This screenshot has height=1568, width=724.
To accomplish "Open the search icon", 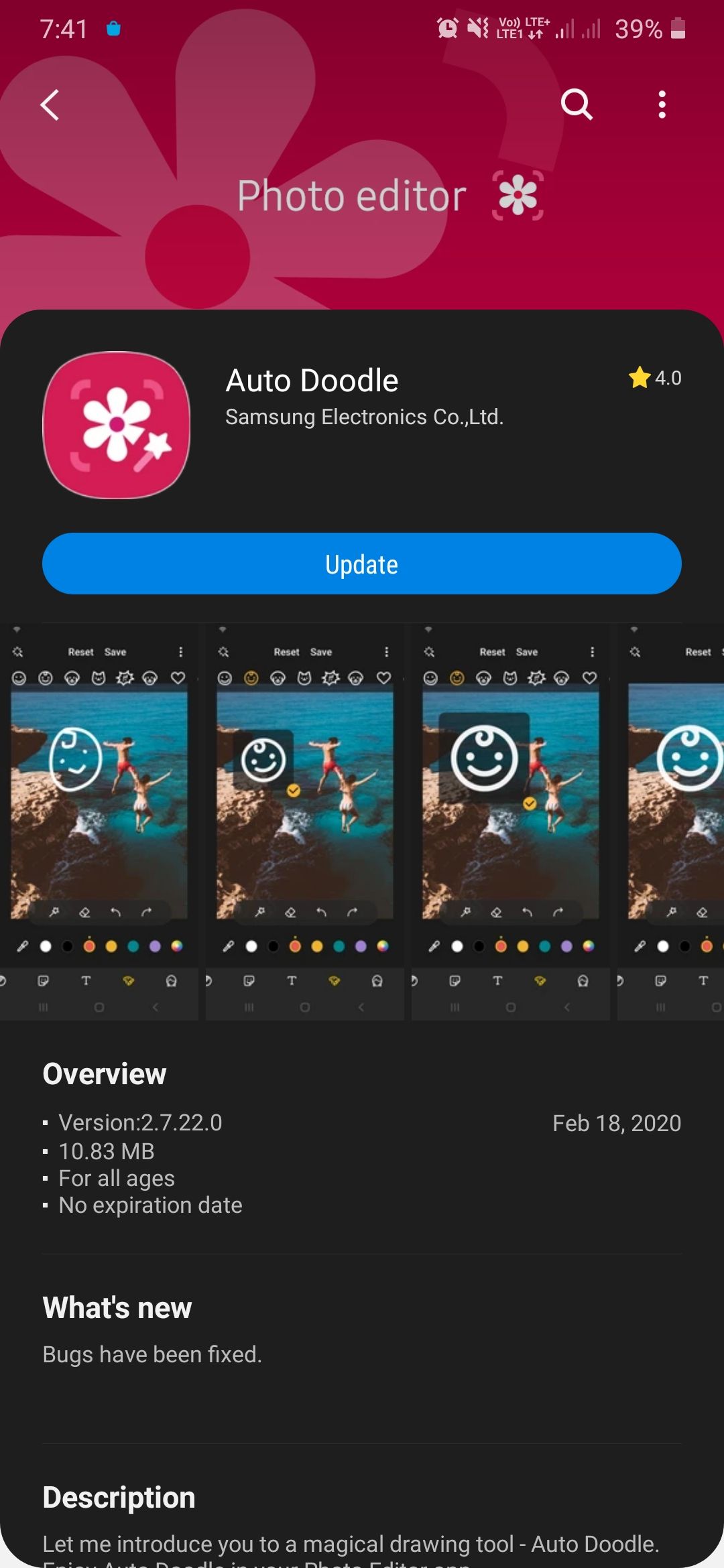I will 577,105.
